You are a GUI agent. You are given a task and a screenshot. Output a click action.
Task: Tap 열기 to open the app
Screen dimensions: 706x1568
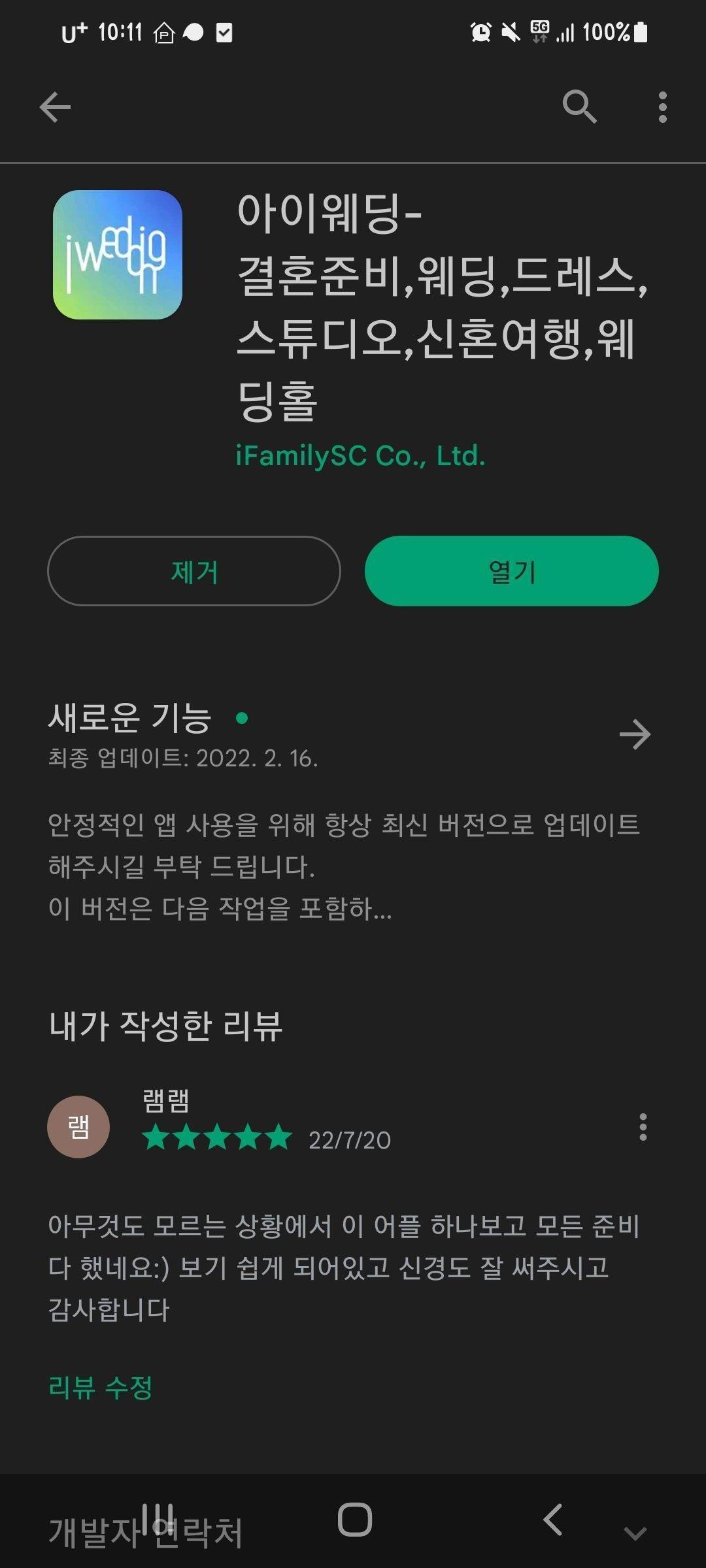(511, 571)
